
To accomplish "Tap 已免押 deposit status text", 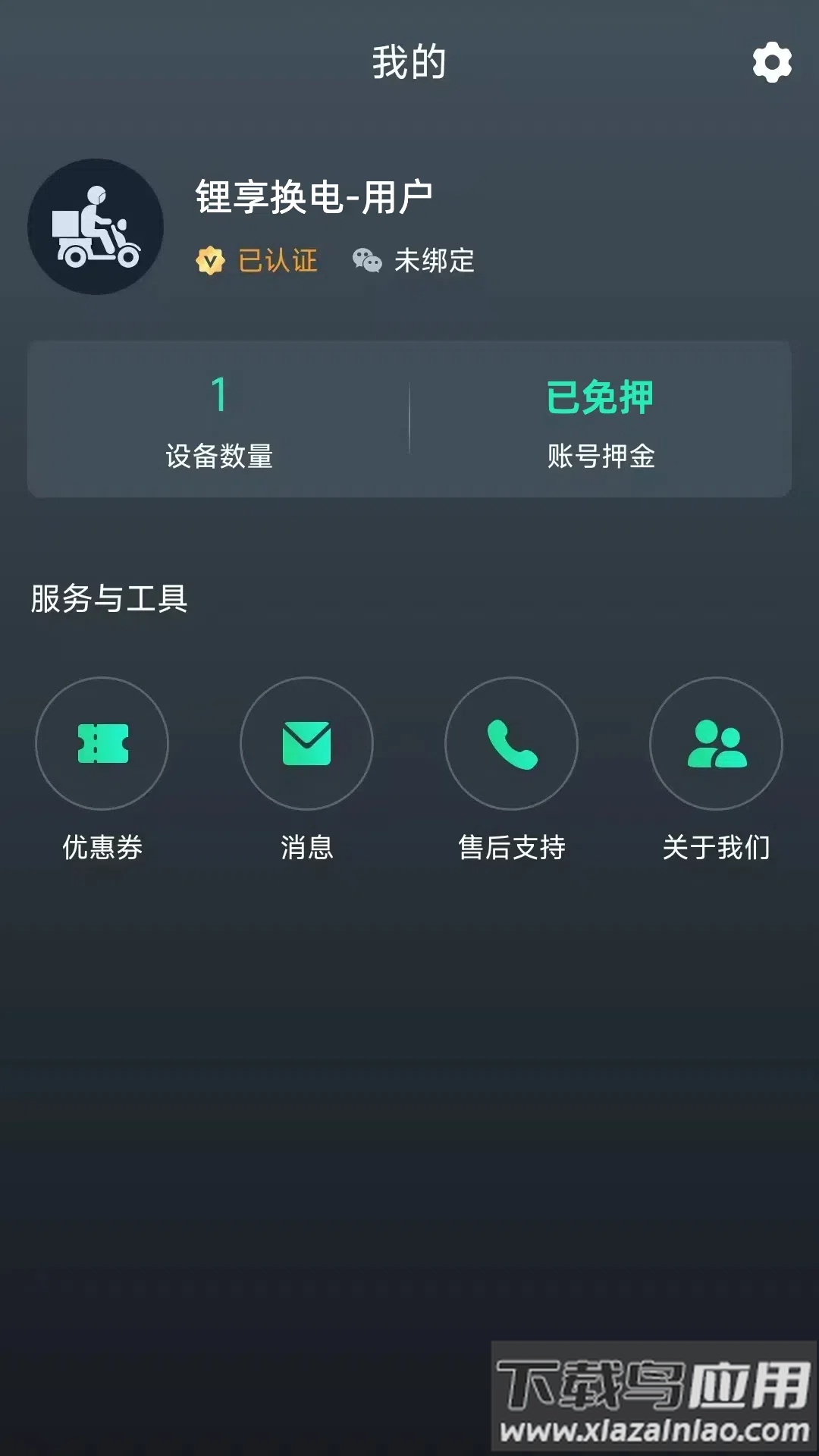I will coord(602,397).
